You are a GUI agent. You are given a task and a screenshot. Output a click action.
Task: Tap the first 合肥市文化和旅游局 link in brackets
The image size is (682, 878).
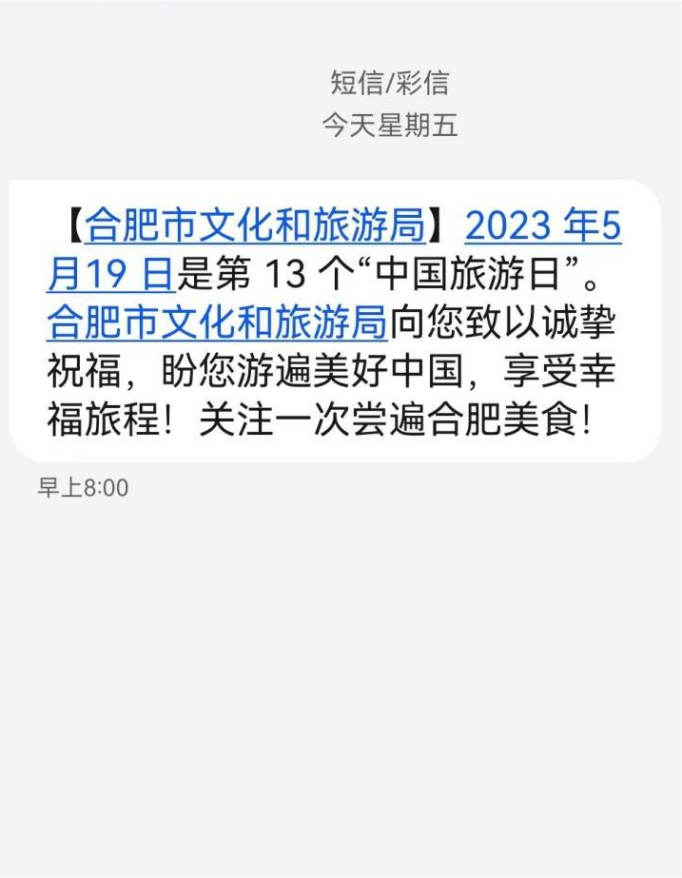click(x=255, y=226)
